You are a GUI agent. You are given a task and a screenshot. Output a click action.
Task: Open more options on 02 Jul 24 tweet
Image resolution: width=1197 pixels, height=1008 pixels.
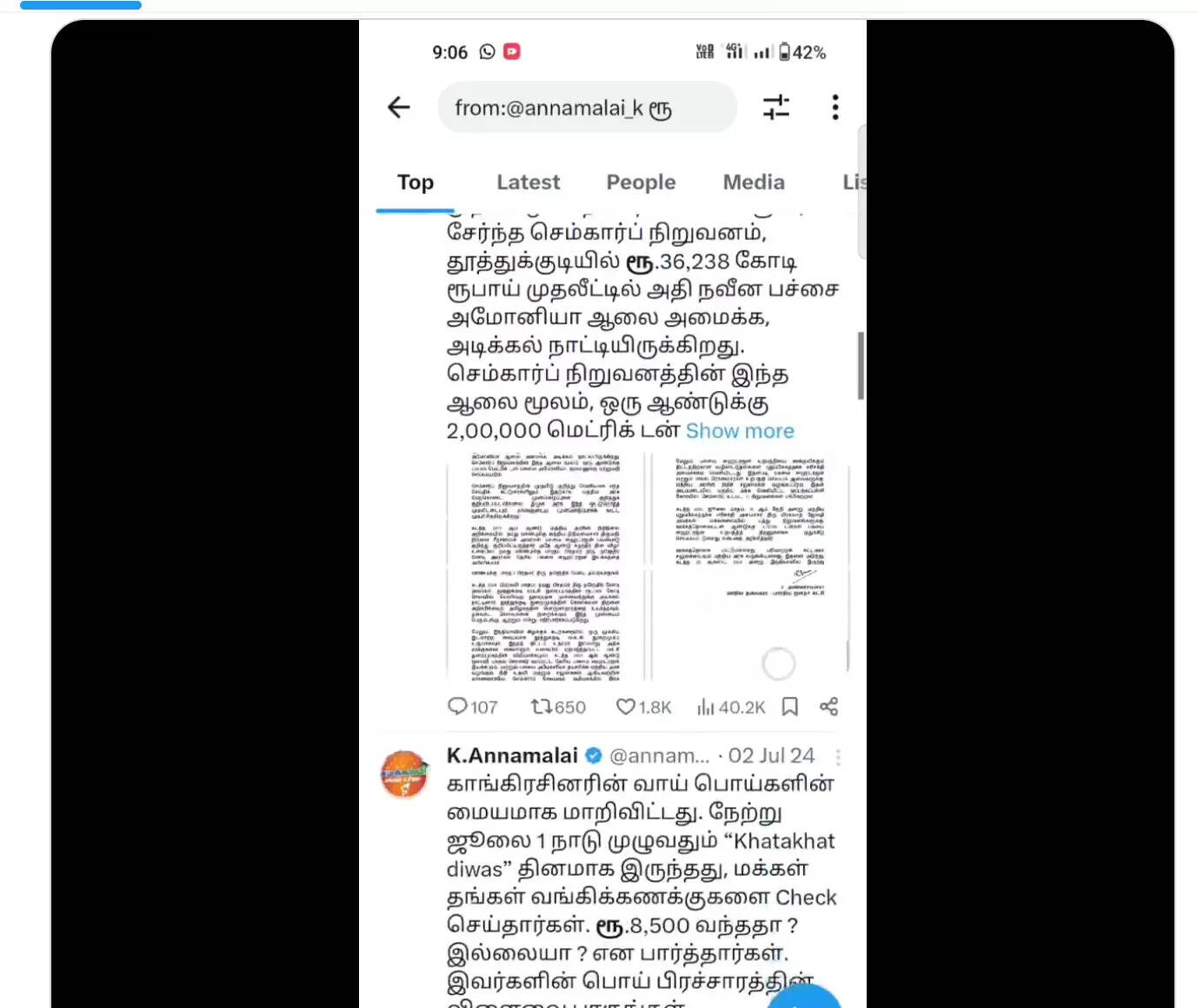[x=838, y=757]
